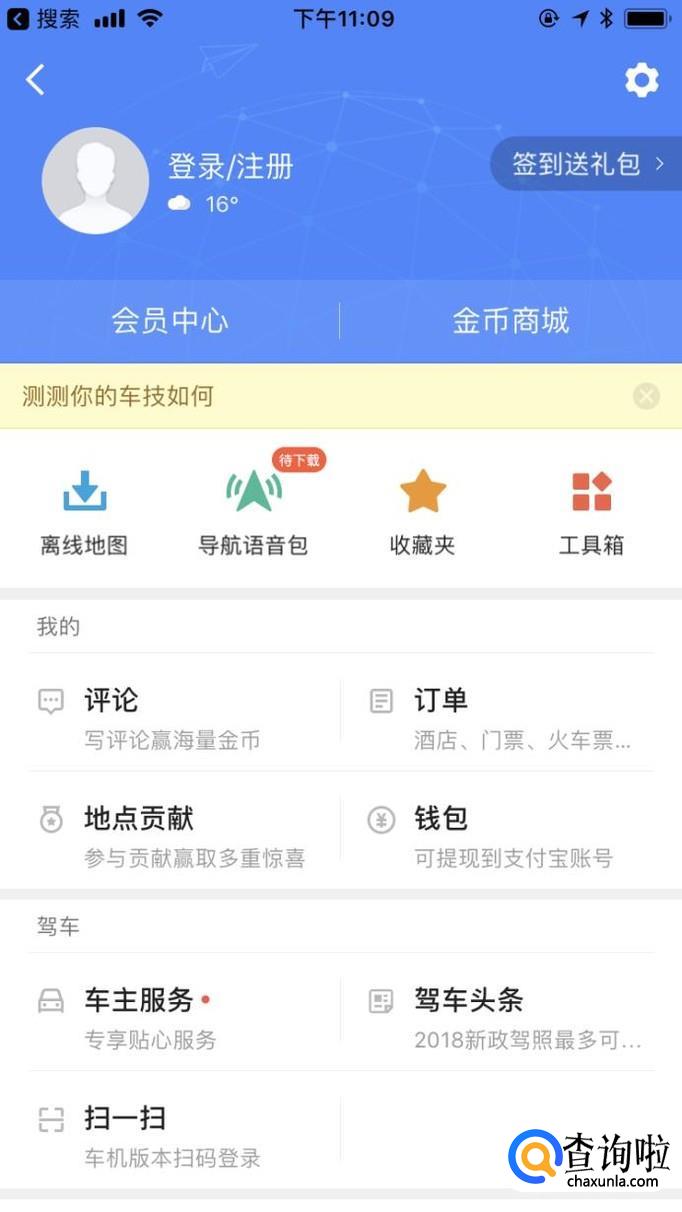Screen dimensions: 682x1212
Task: Go back using the top-left arrow
Action: pos(36,80)
